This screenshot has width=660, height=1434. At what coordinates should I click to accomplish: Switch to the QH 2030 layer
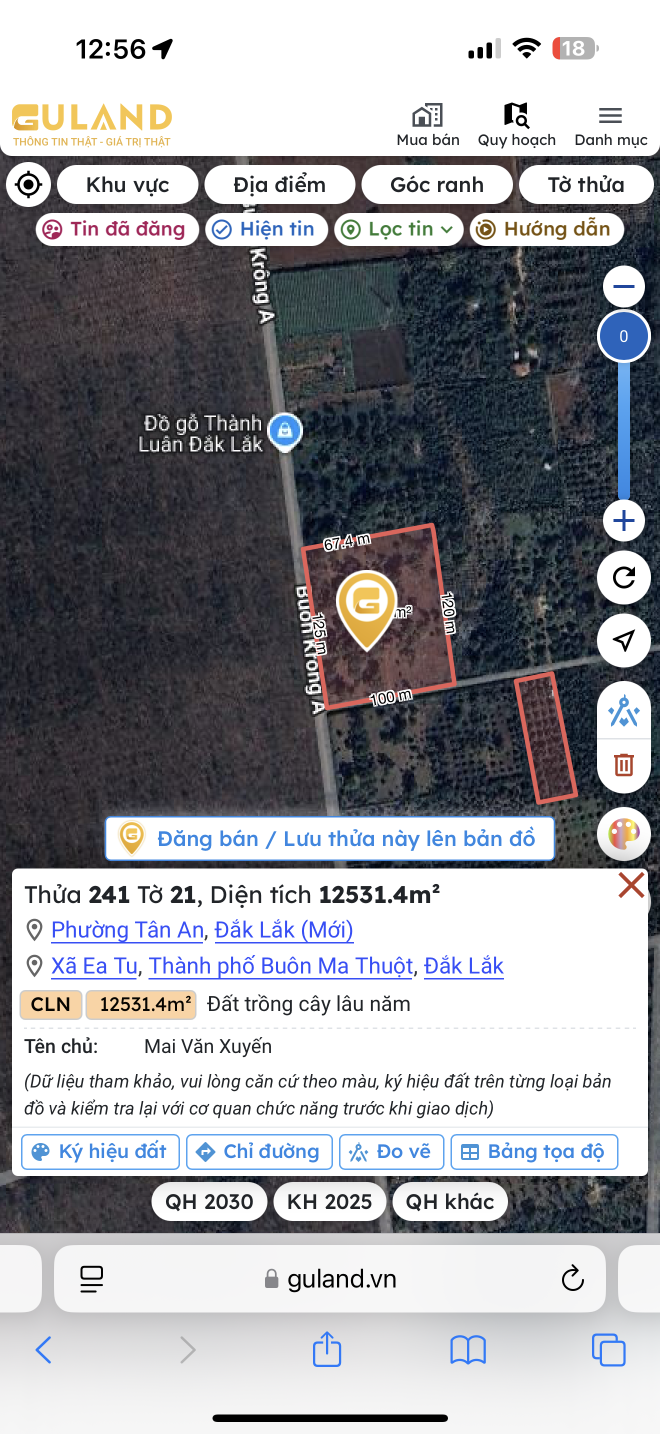pos(209,1201)
